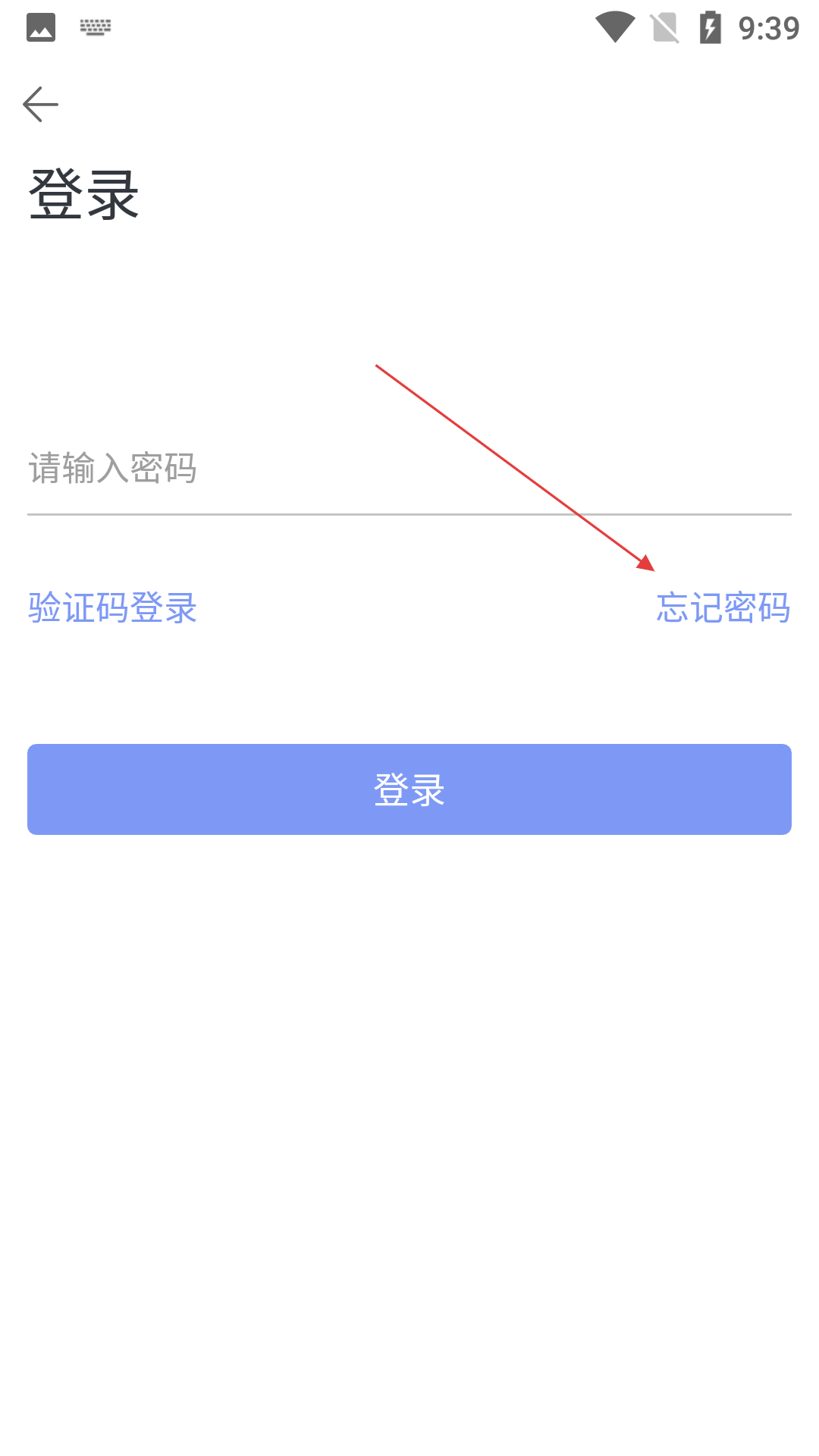Switch to 验证码登录
The image size is (819, 1456).
coord(113,608)
